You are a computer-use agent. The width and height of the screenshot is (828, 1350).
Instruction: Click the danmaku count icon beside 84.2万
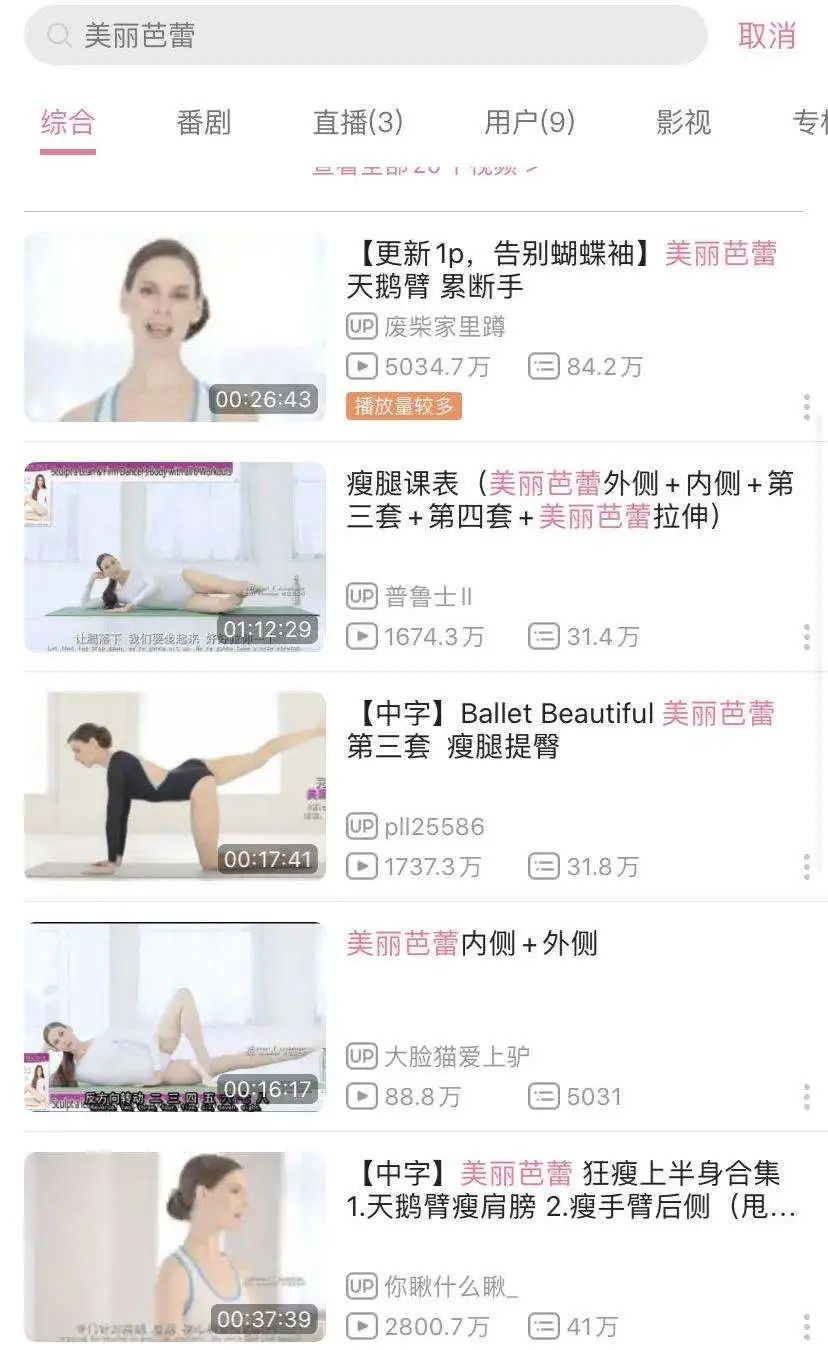coord(543,366)
